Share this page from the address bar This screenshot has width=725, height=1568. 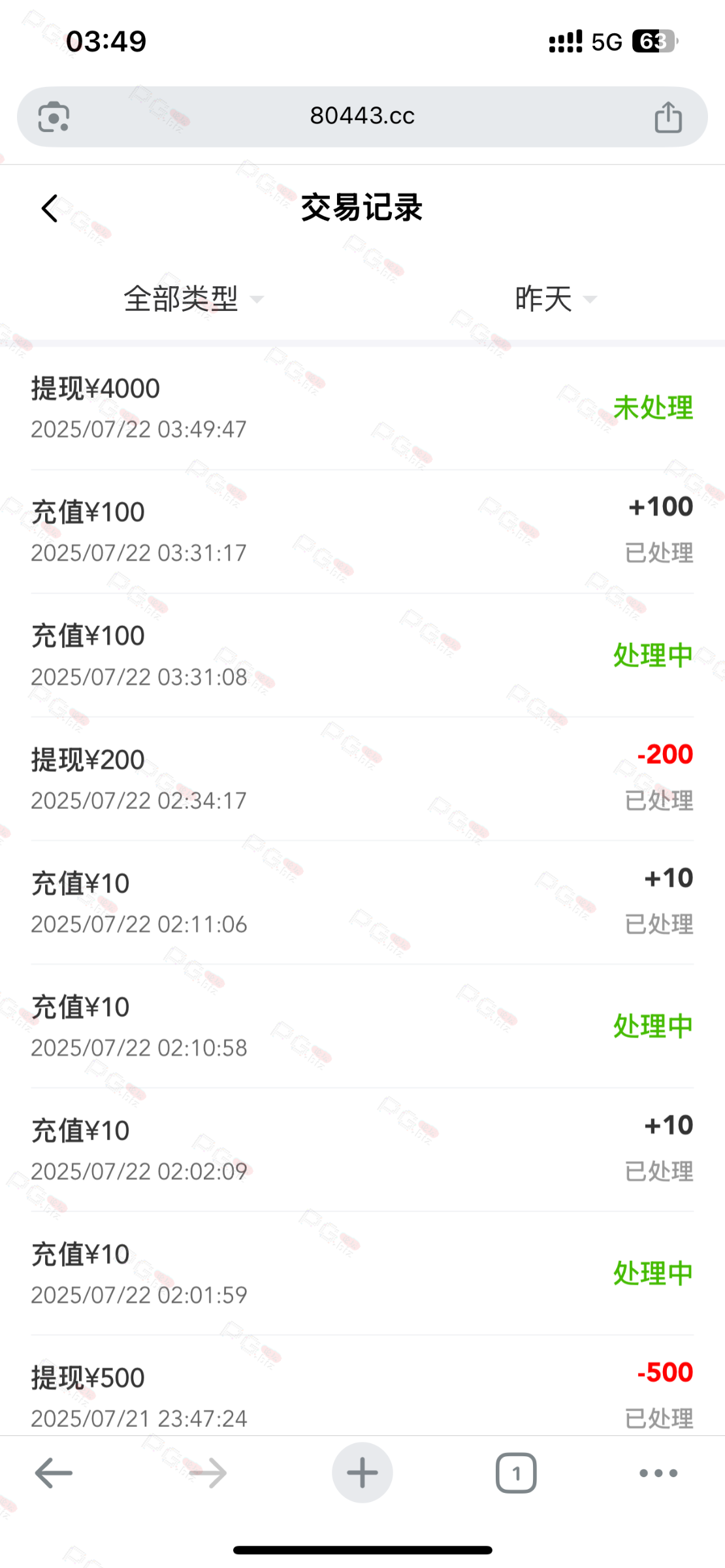668,118
